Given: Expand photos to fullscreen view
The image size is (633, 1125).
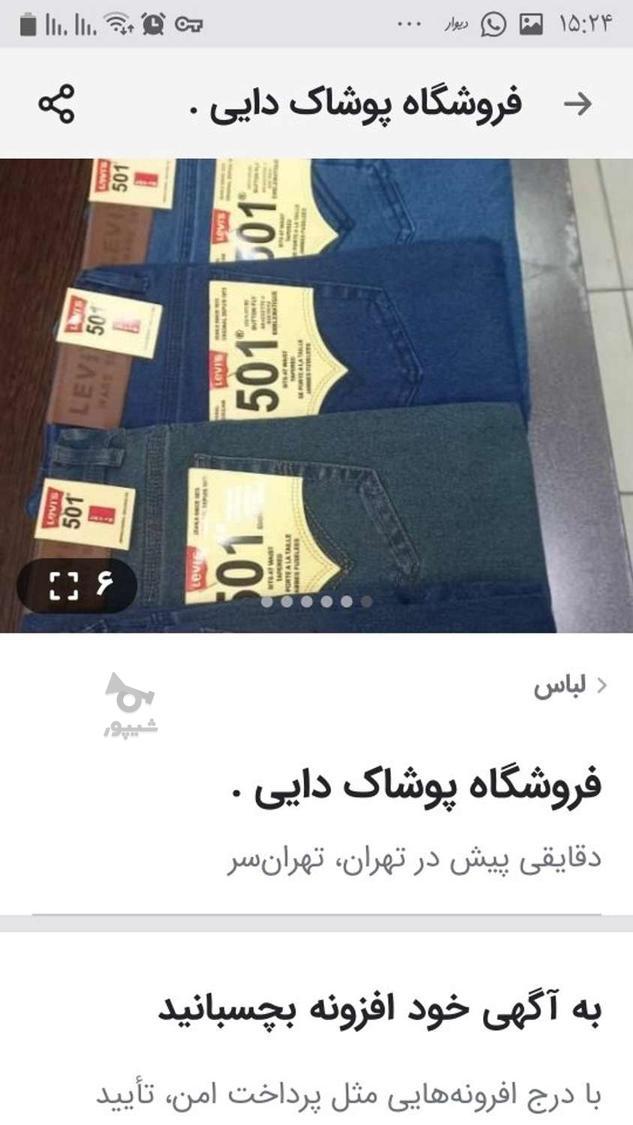Looking at the screenshot, I should point(64,585).
